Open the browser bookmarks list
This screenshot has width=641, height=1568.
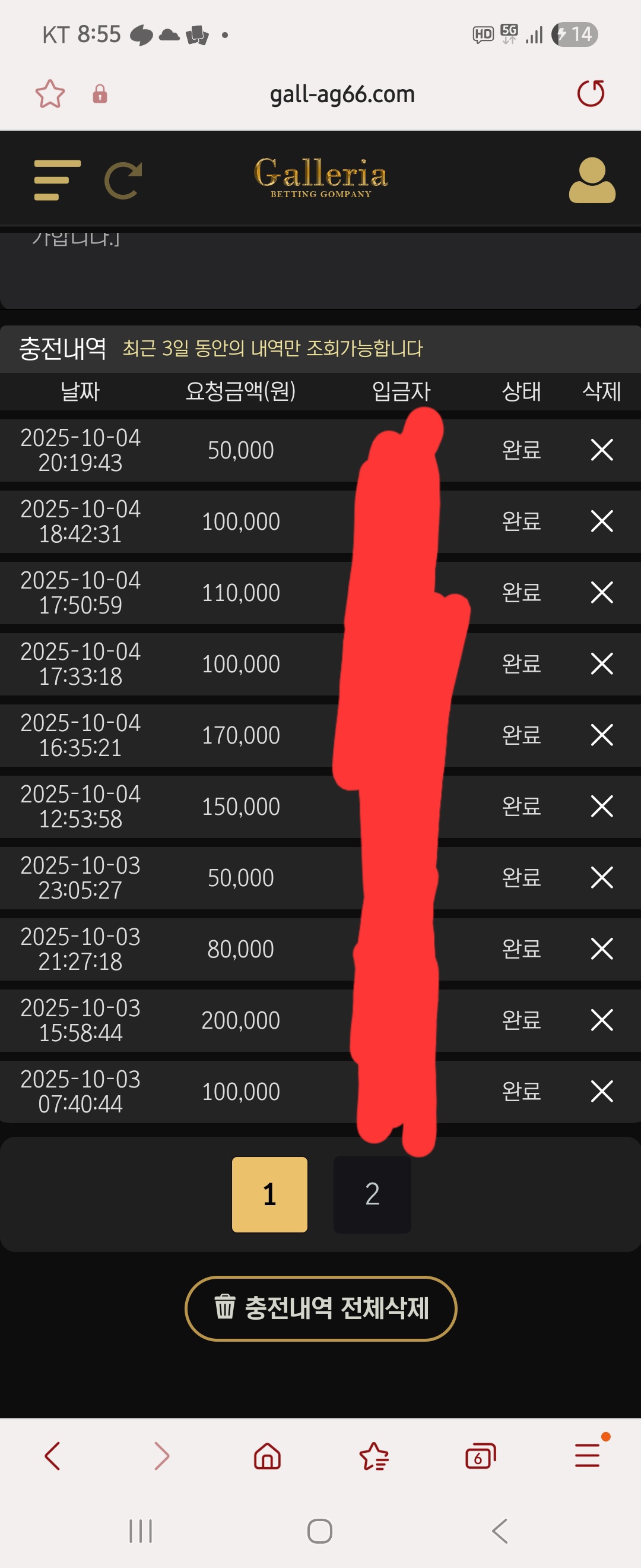click(373, 1456)
